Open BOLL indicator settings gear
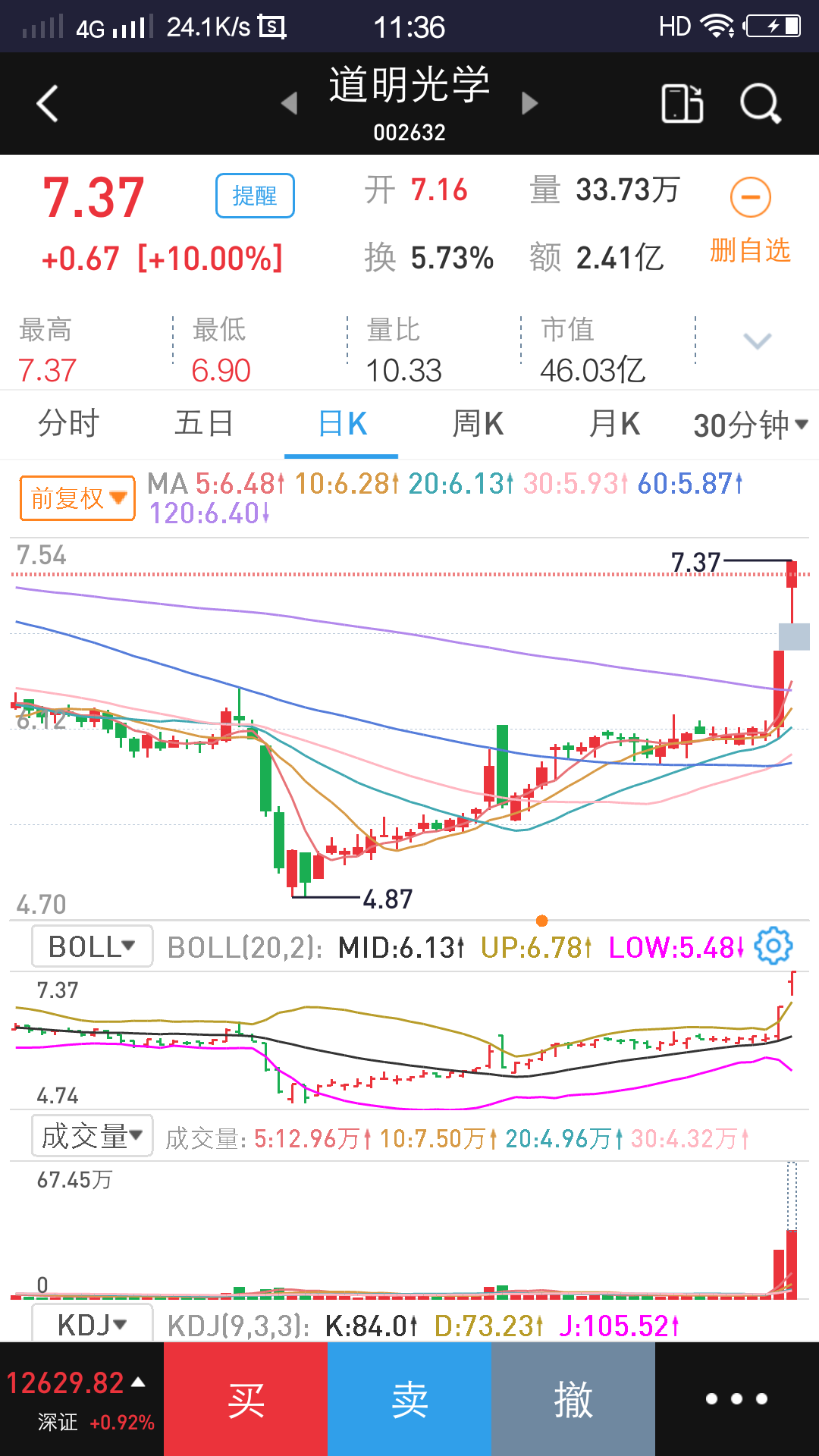819x1456 pixels. (x=773, y=946)
